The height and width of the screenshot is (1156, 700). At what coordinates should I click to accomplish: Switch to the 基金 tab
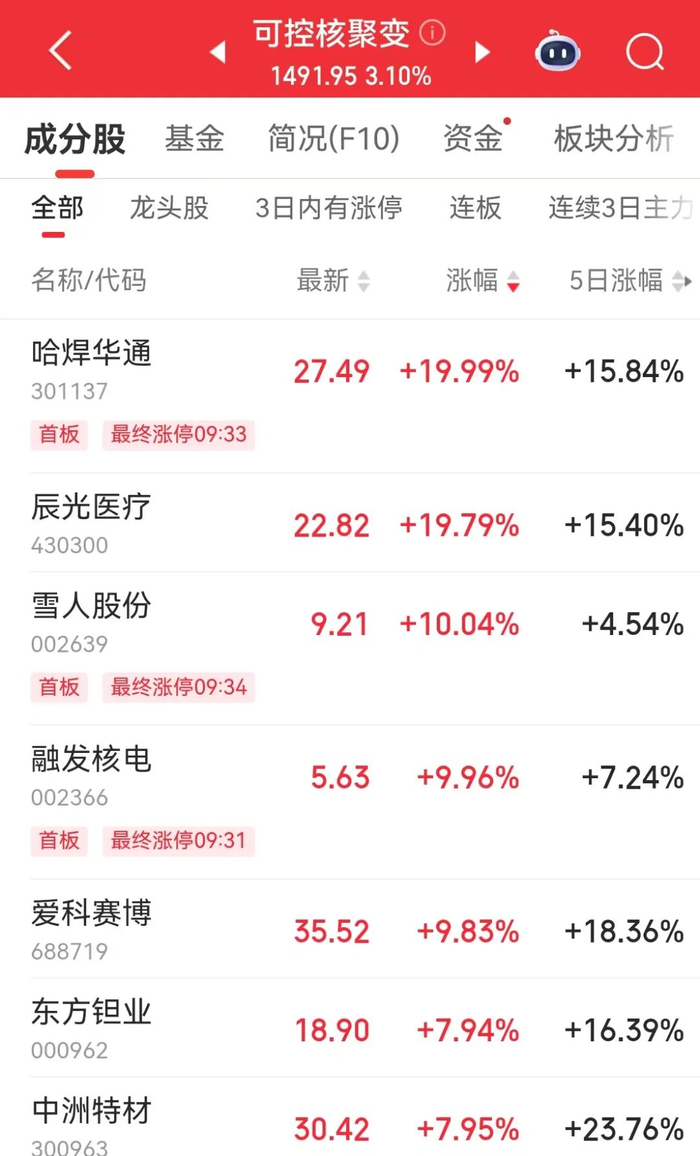[194, 139]
